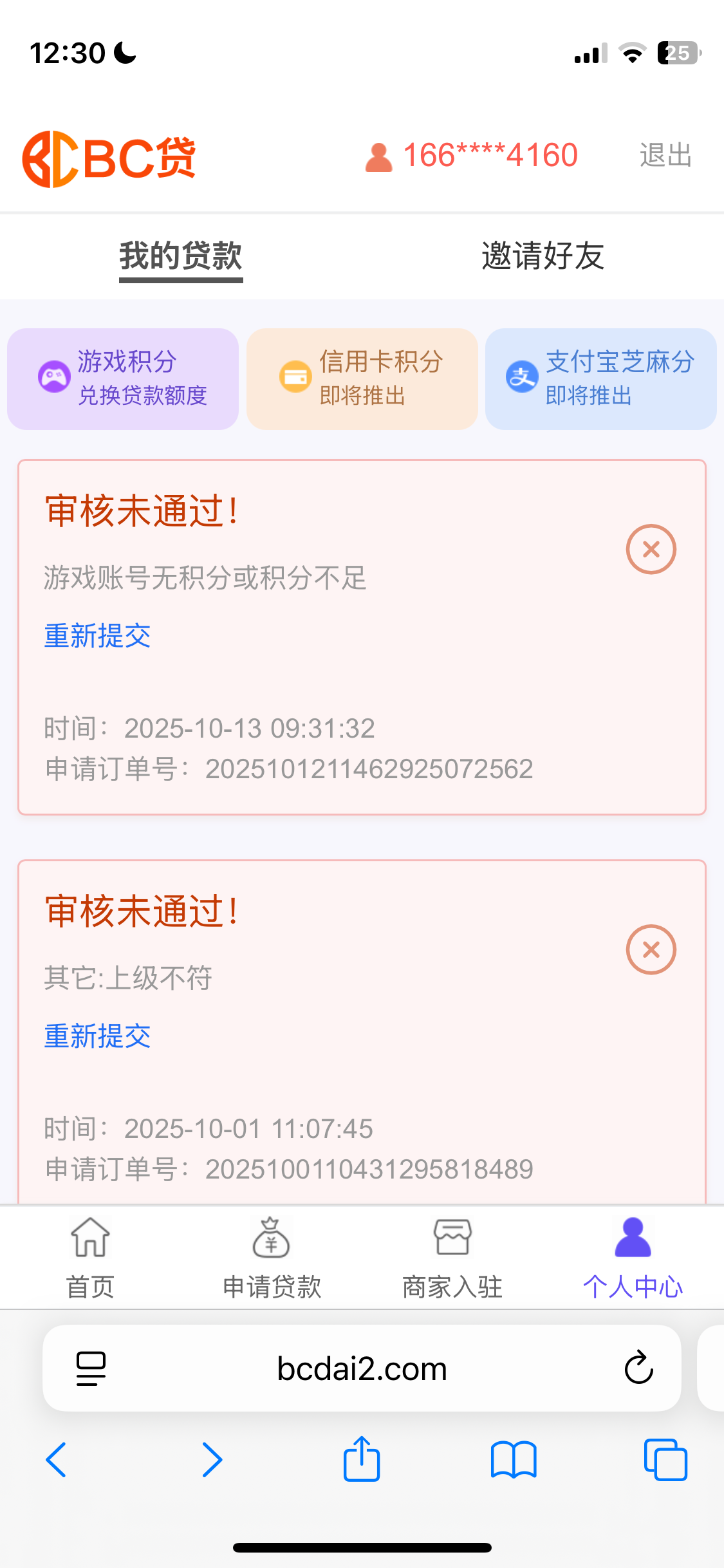Open the 支付宝芝麻分 Alipay icon

[x=522, y=377]
